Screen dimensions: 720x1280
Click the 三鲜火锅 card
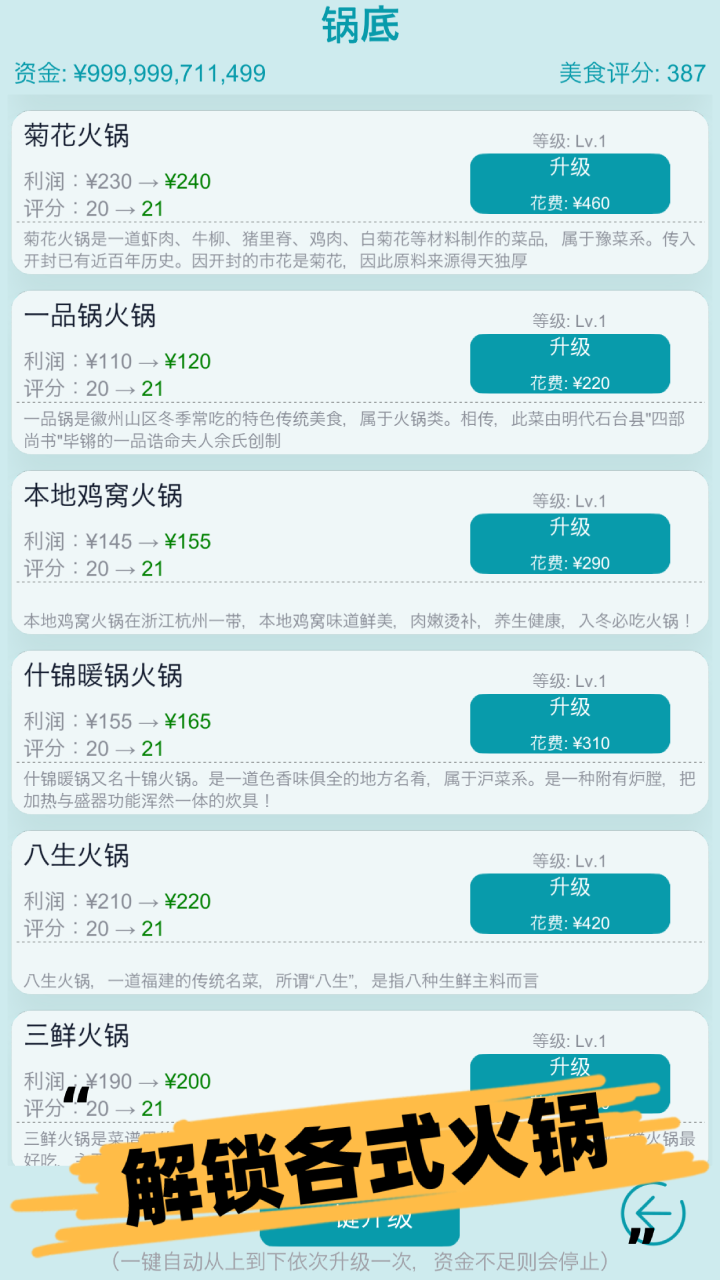(x=77, y=1037)
